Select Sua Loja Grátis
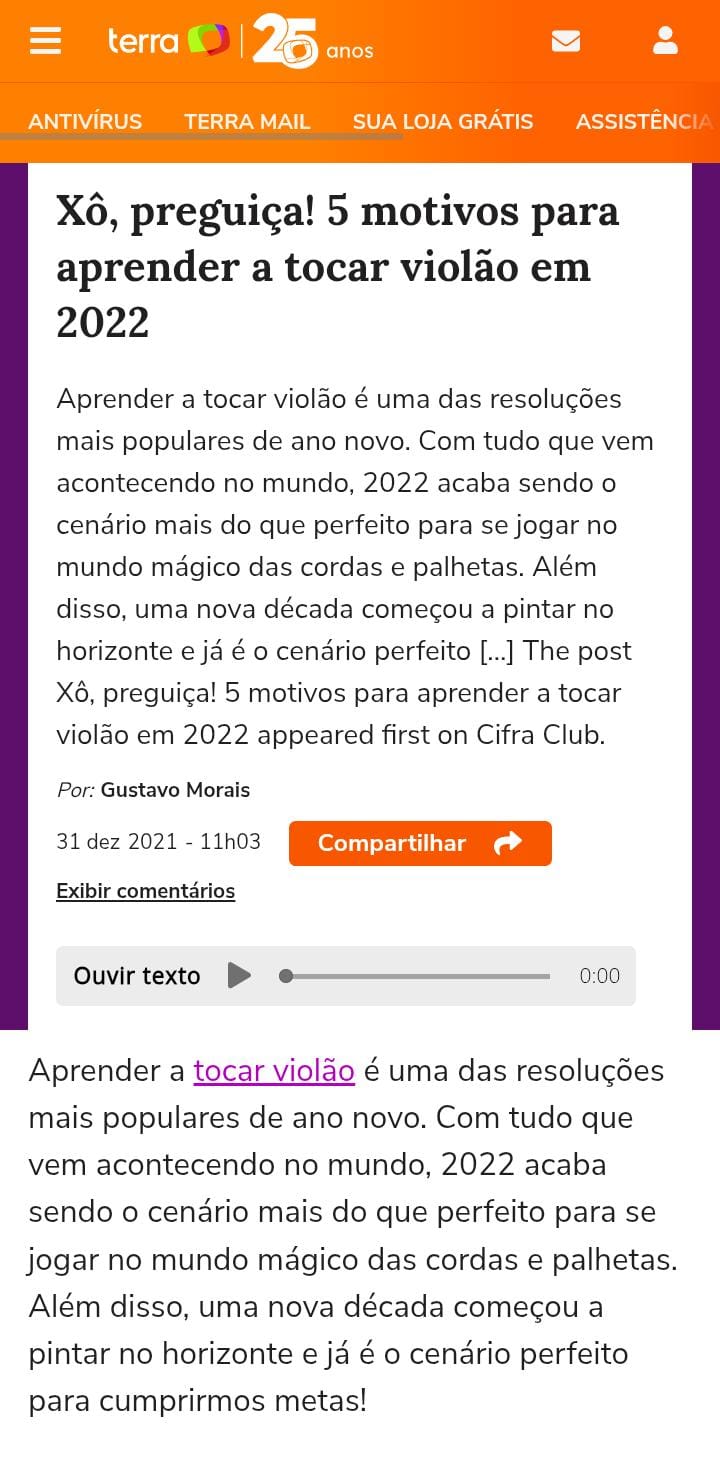Screen dimensions: 720x1471 tap(442, 122)
